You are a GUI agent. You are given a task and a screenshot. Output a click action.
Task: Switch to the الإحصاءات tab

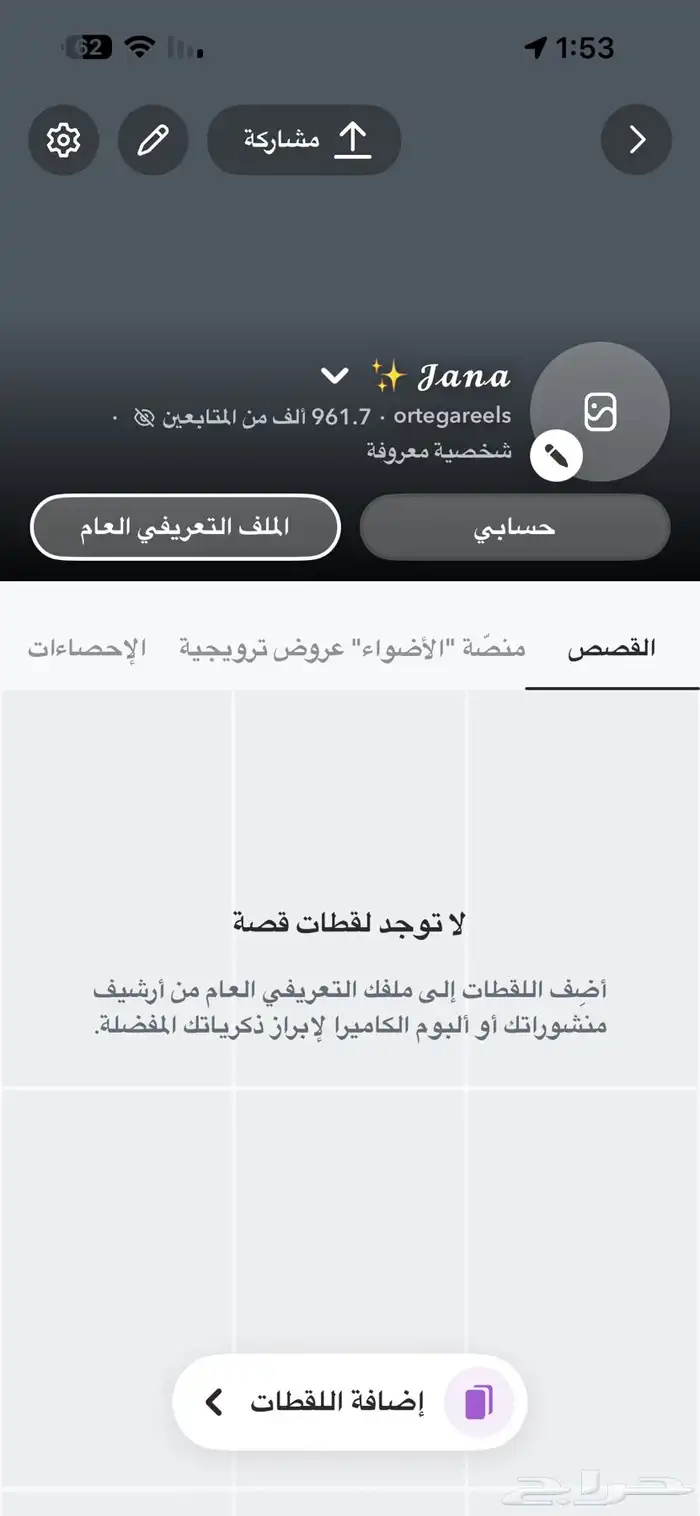(x=87, y=648)
